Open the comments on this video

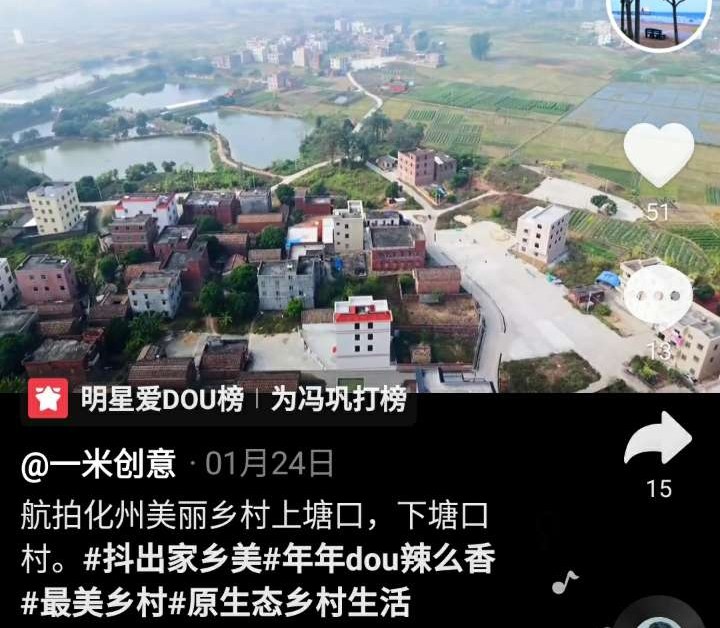[x=657, y=295]
